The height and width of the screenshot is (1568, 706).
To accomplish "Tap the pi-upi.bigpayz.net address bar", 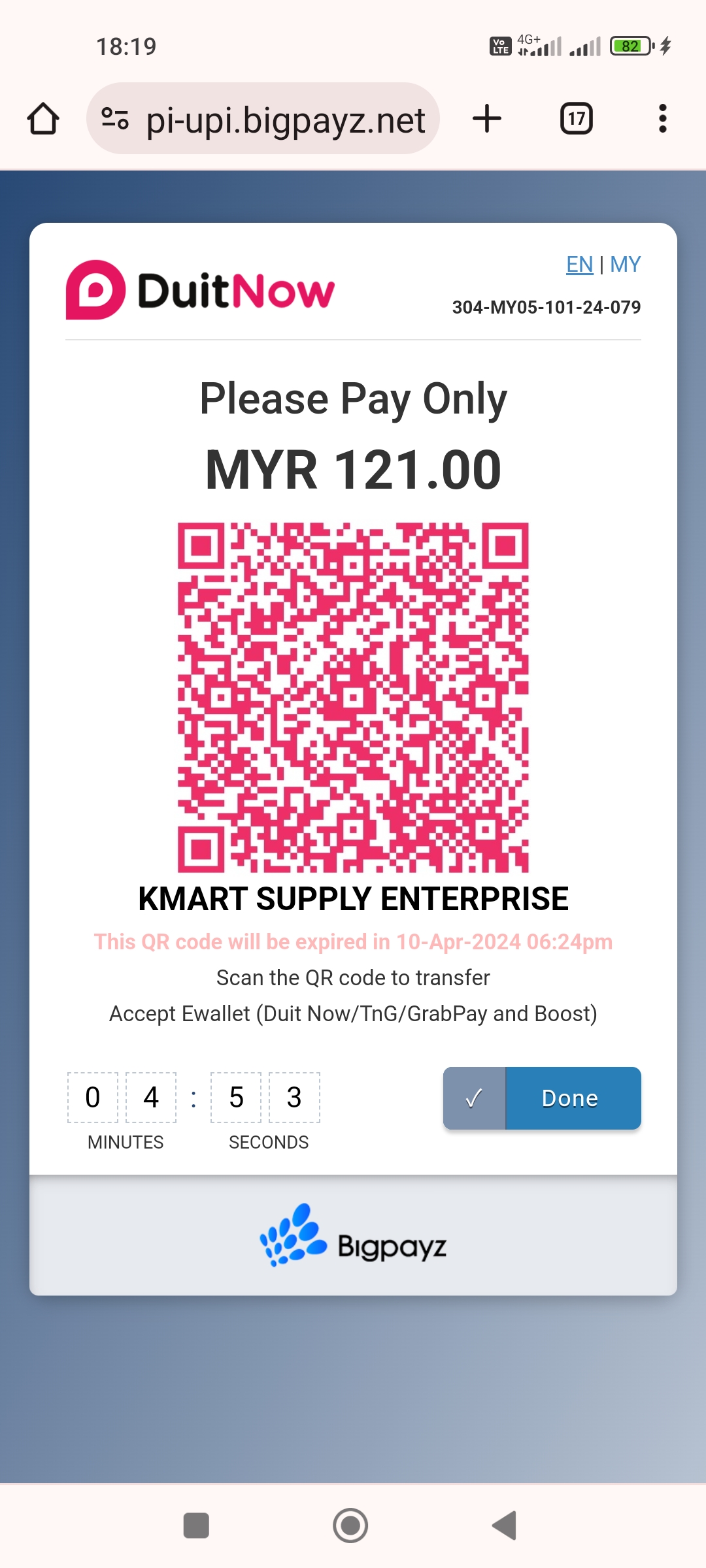I will pyautogui.click(x=285, y=120).
